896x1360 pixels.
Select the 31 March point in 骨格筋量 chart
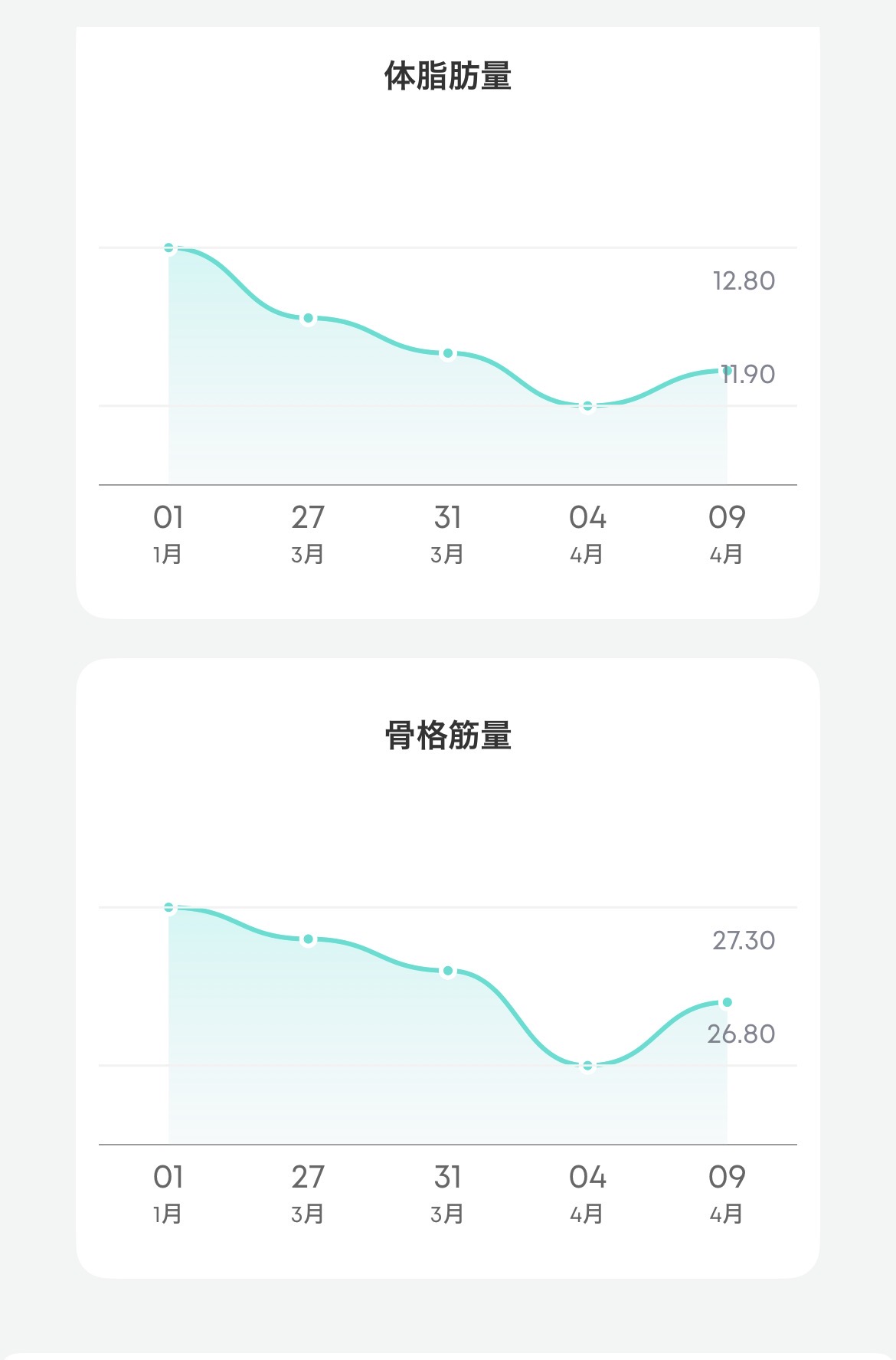(x=448, y=971)
